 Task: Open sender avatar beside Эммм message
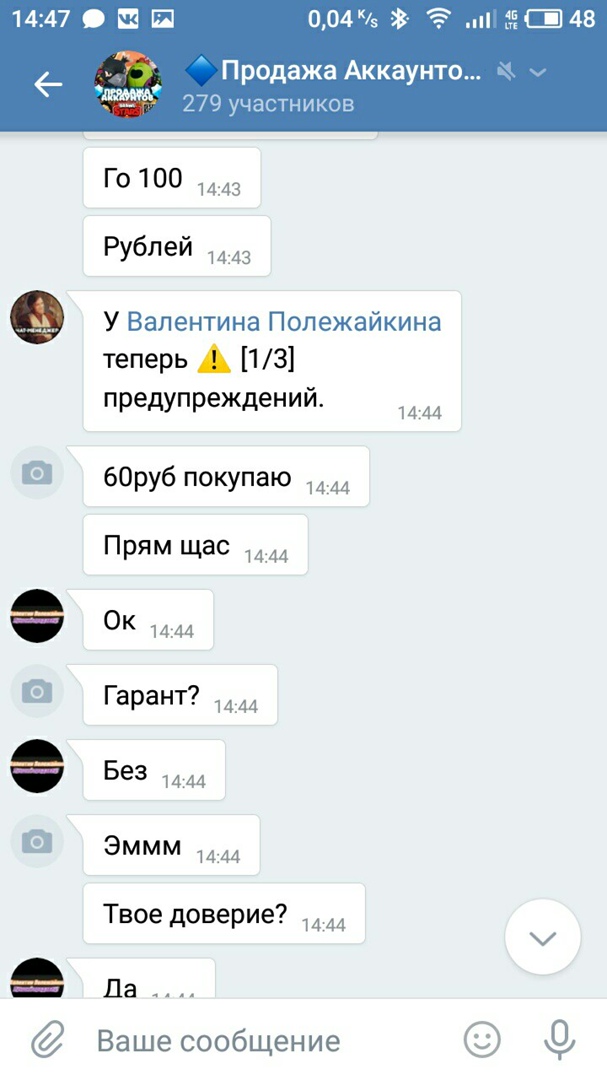37,841
